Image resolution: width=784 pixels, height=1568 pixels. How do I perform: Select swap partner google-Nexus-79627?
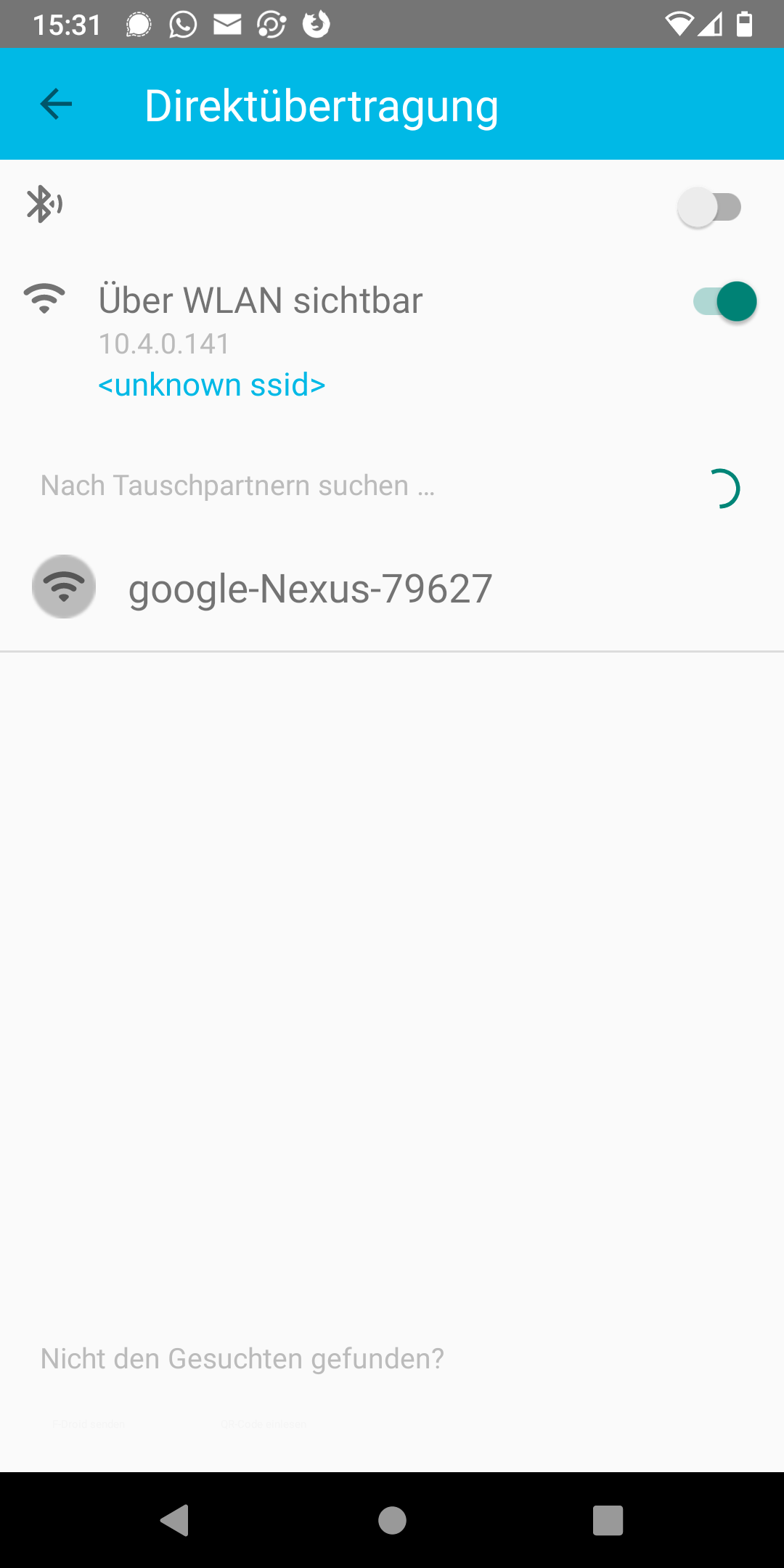311,588
